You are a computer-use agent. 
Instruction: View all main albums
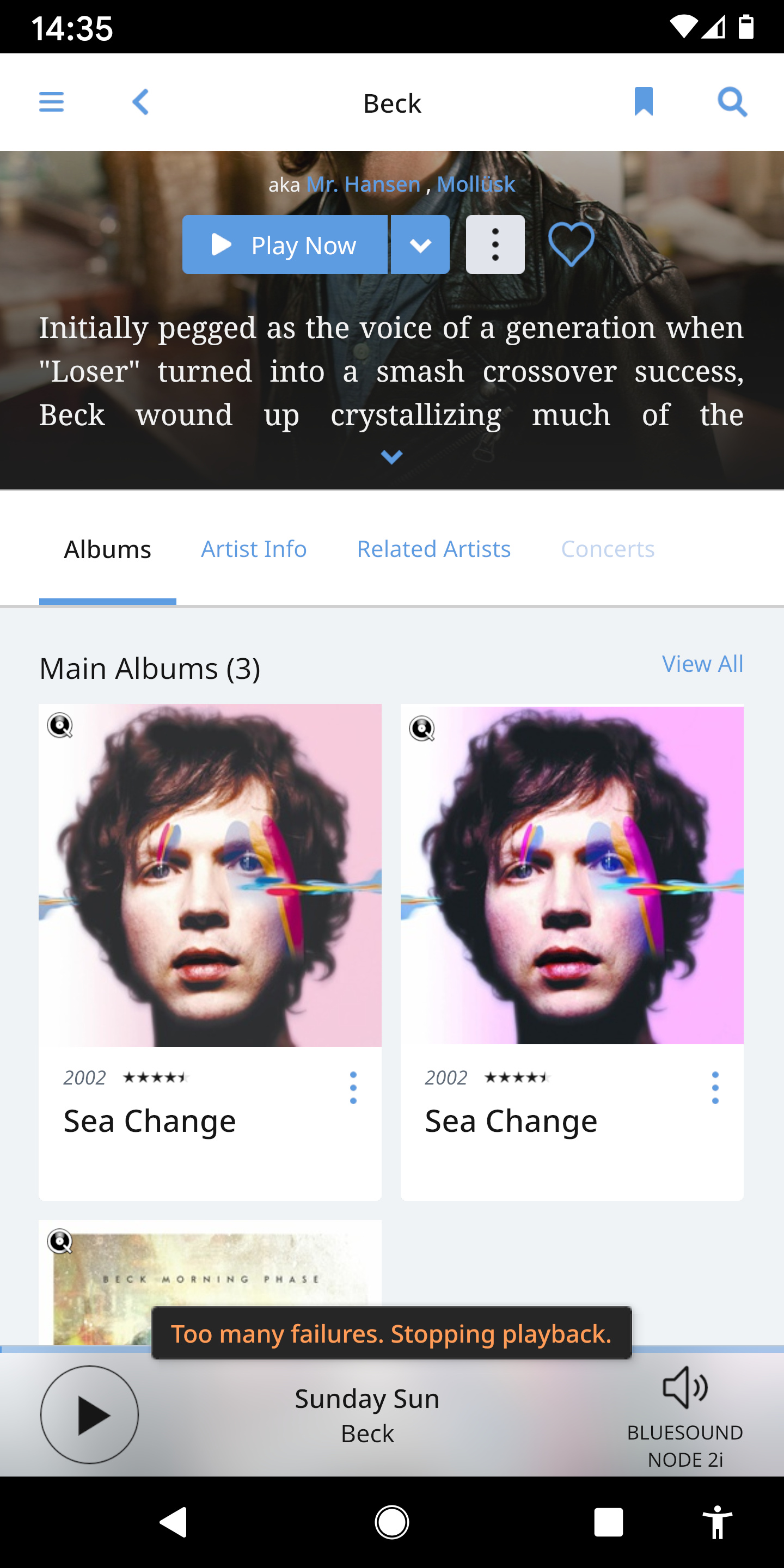coord(702,664)
